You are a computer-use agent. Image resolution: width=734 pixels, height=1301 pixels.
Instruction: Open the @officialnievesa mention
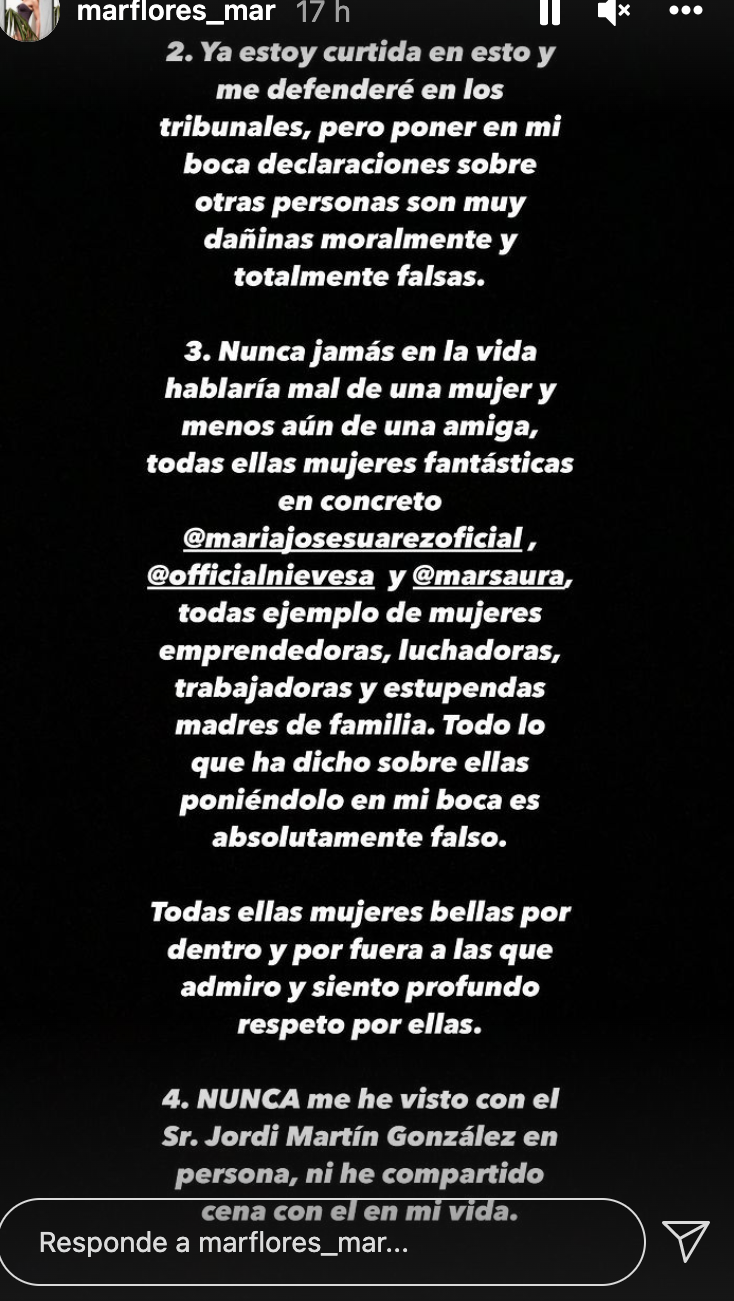coord(260,576)
